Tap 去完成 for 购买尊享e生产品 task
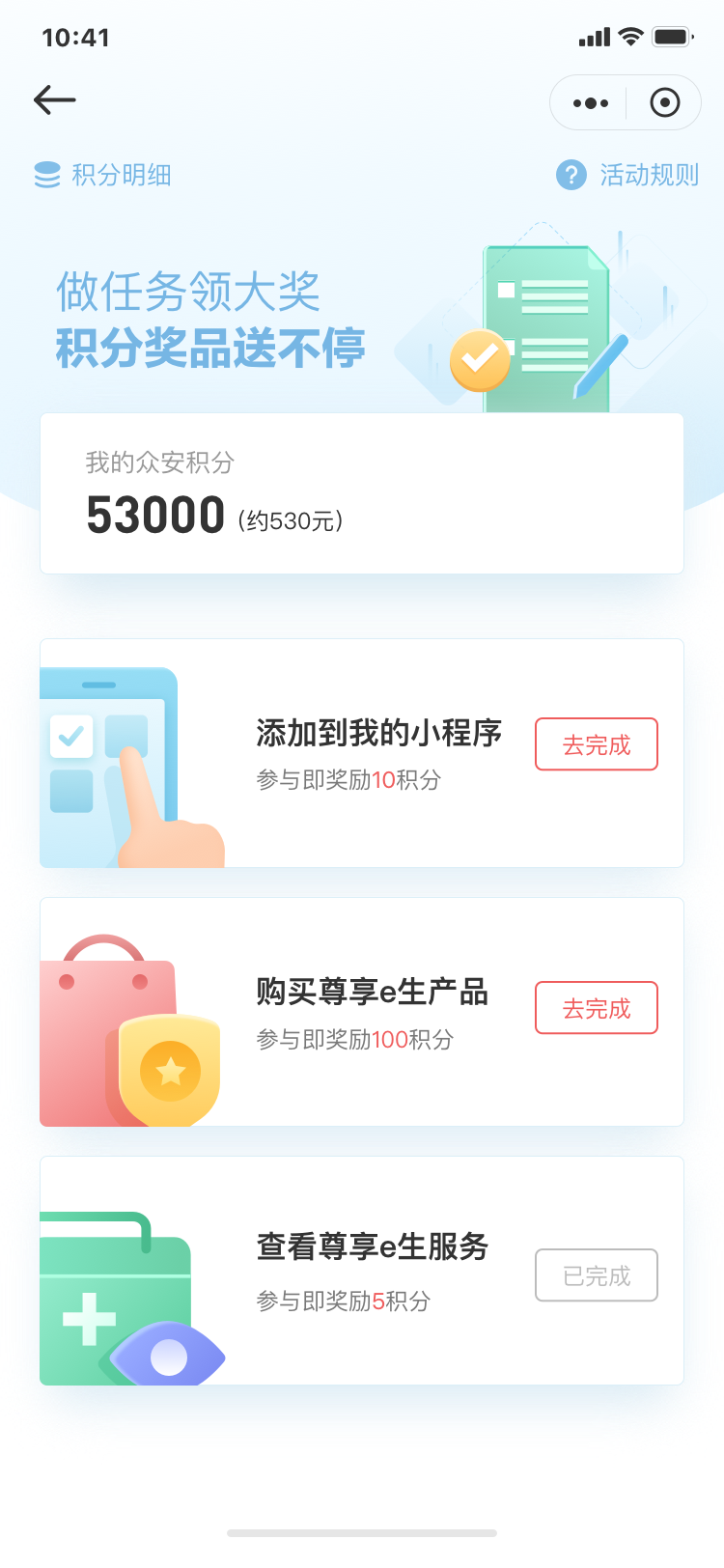The width and height of the screenshot is (724, 1568). click(597, 1008)
